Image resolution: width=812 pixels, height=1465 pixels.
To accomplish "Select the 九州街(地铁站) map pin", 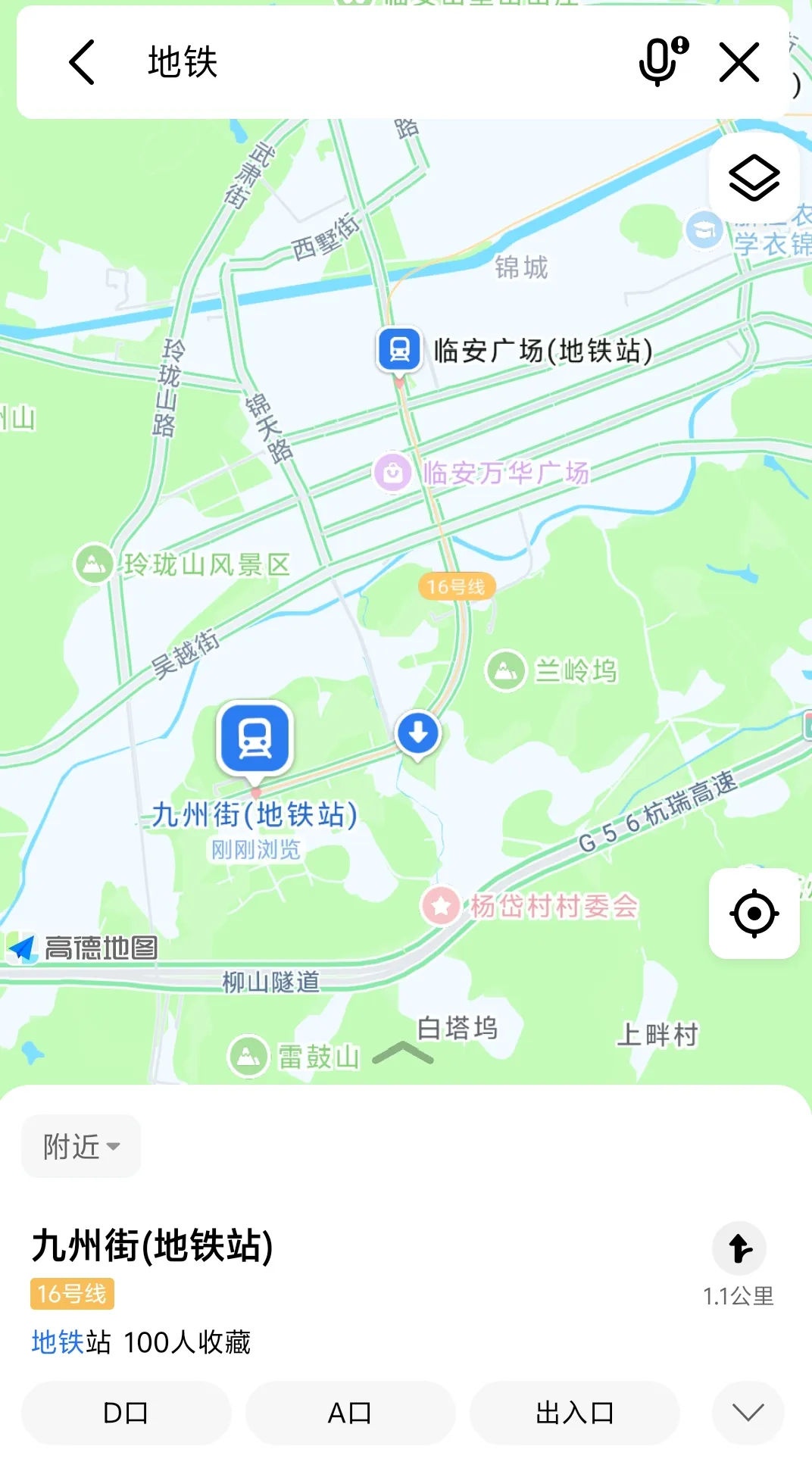I will [x=255, y=739].
